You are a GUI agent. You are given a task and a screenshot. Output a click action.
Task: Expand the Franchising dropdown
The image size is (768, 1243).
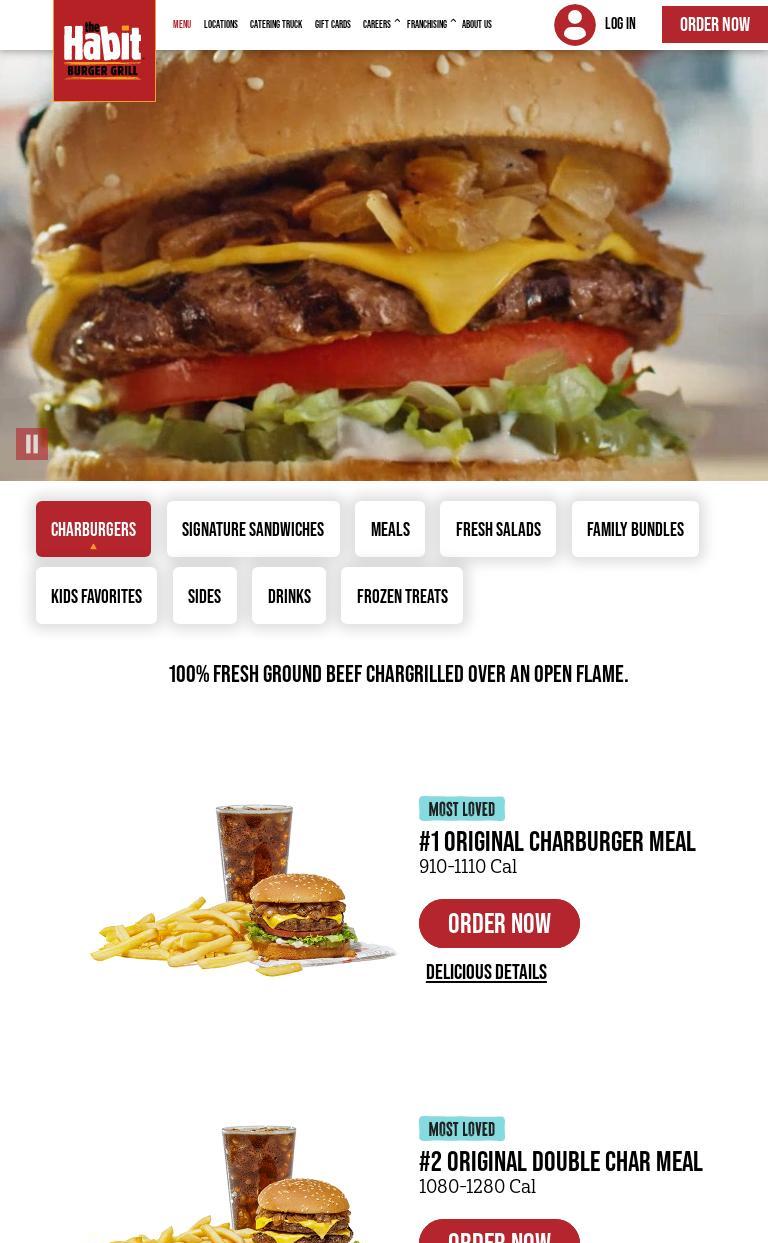pos(430,25)
